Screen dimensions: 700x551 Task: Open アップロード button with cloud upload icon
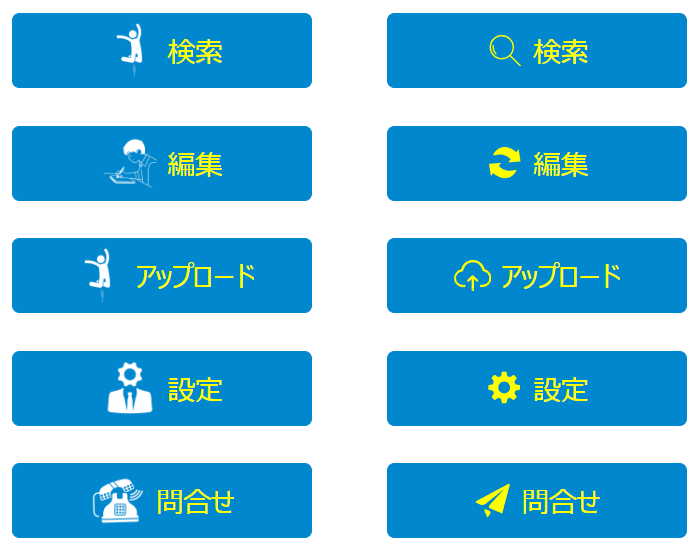coord(537,276)
